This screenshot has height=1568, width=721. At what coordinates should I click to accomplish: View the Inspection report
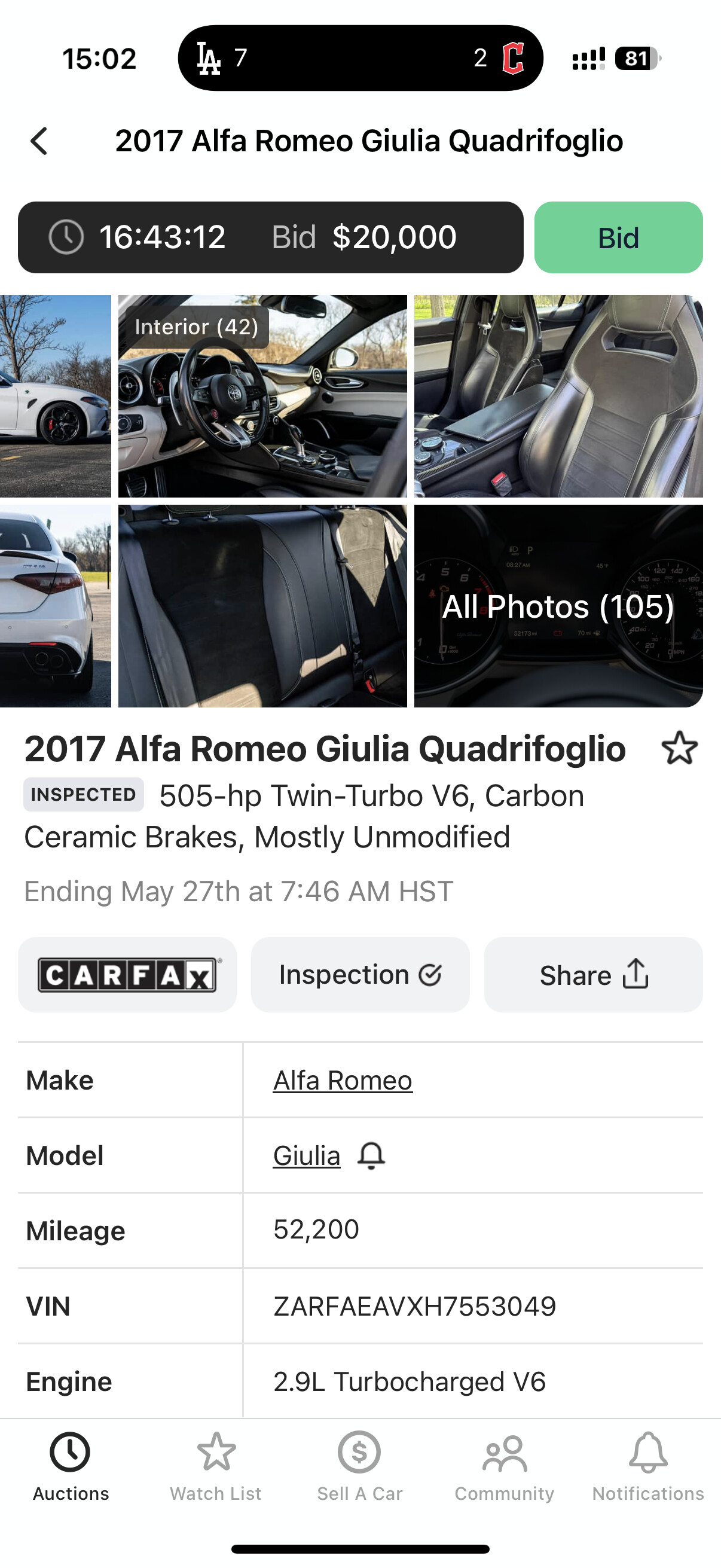click(x=360, y=975)
